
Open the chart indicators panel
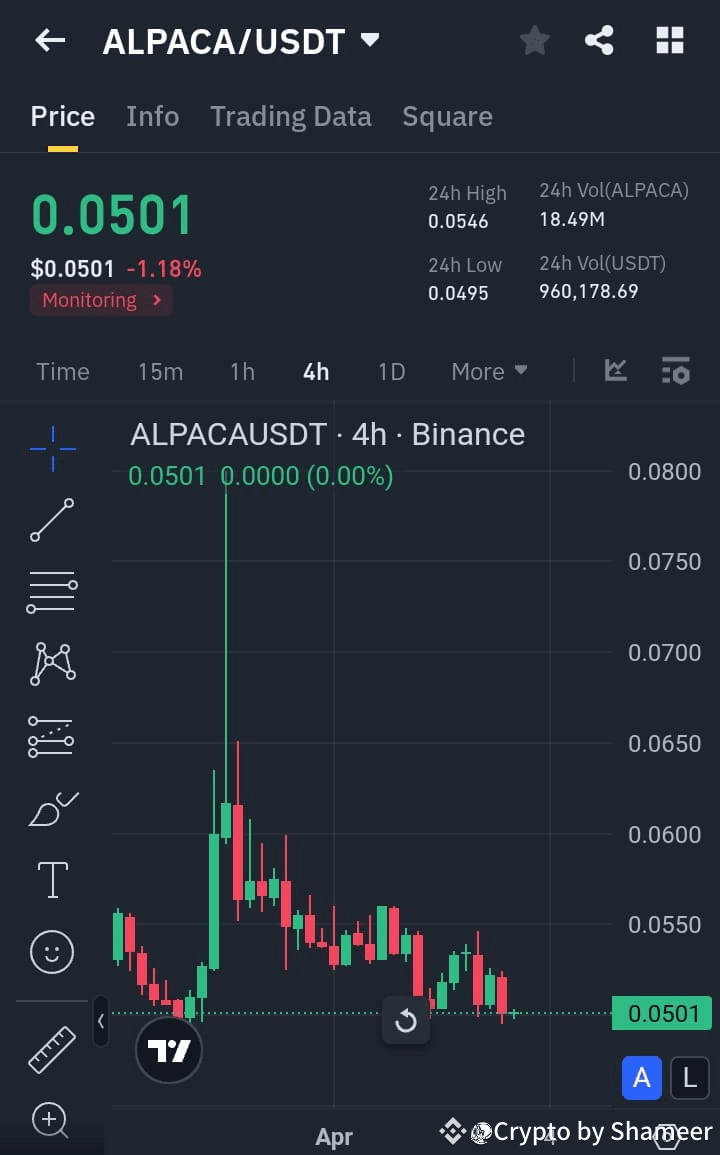[x=676, y=371]
